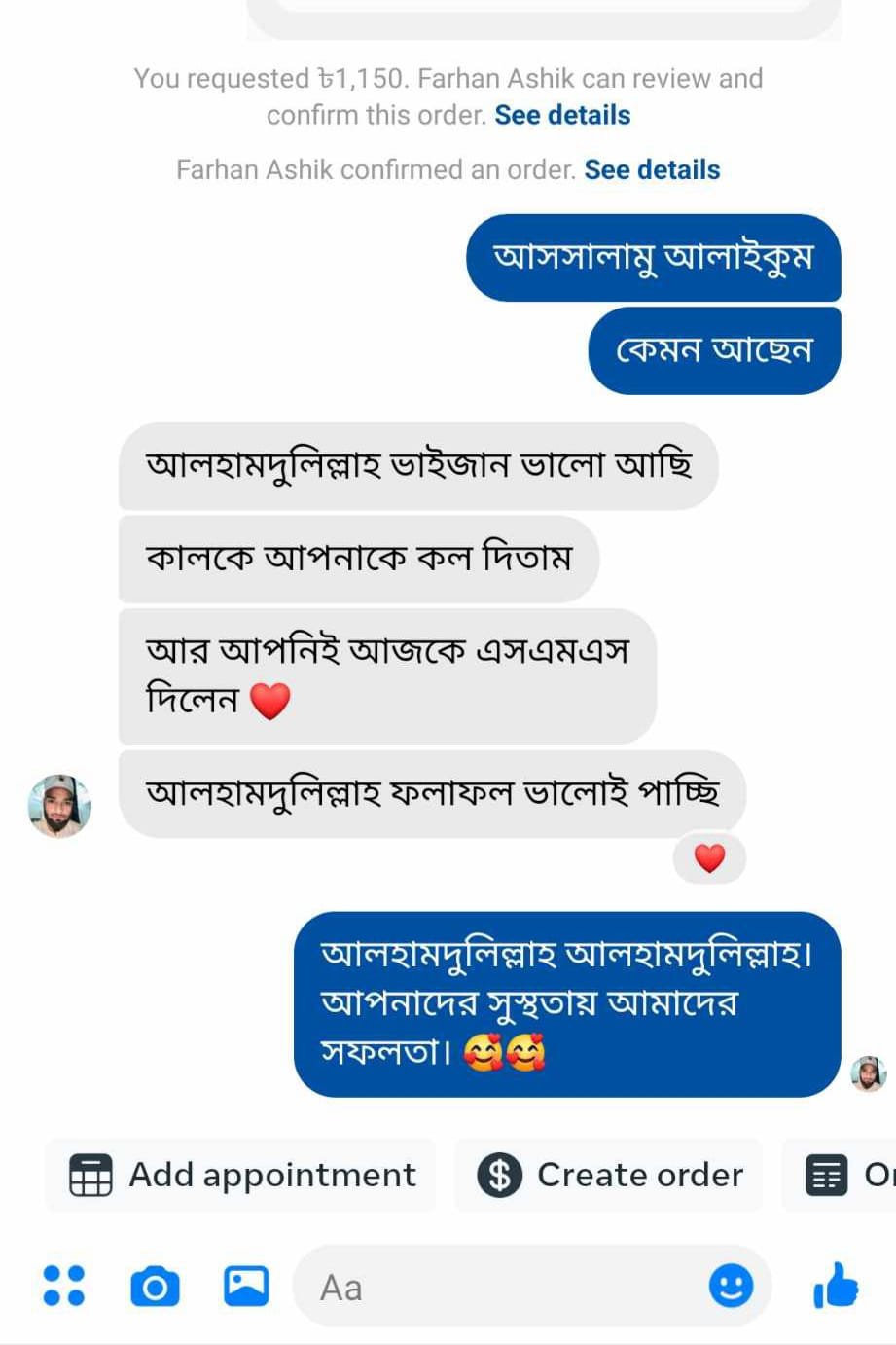Tap the heart reaction under the message

click(x=709, y=858)
